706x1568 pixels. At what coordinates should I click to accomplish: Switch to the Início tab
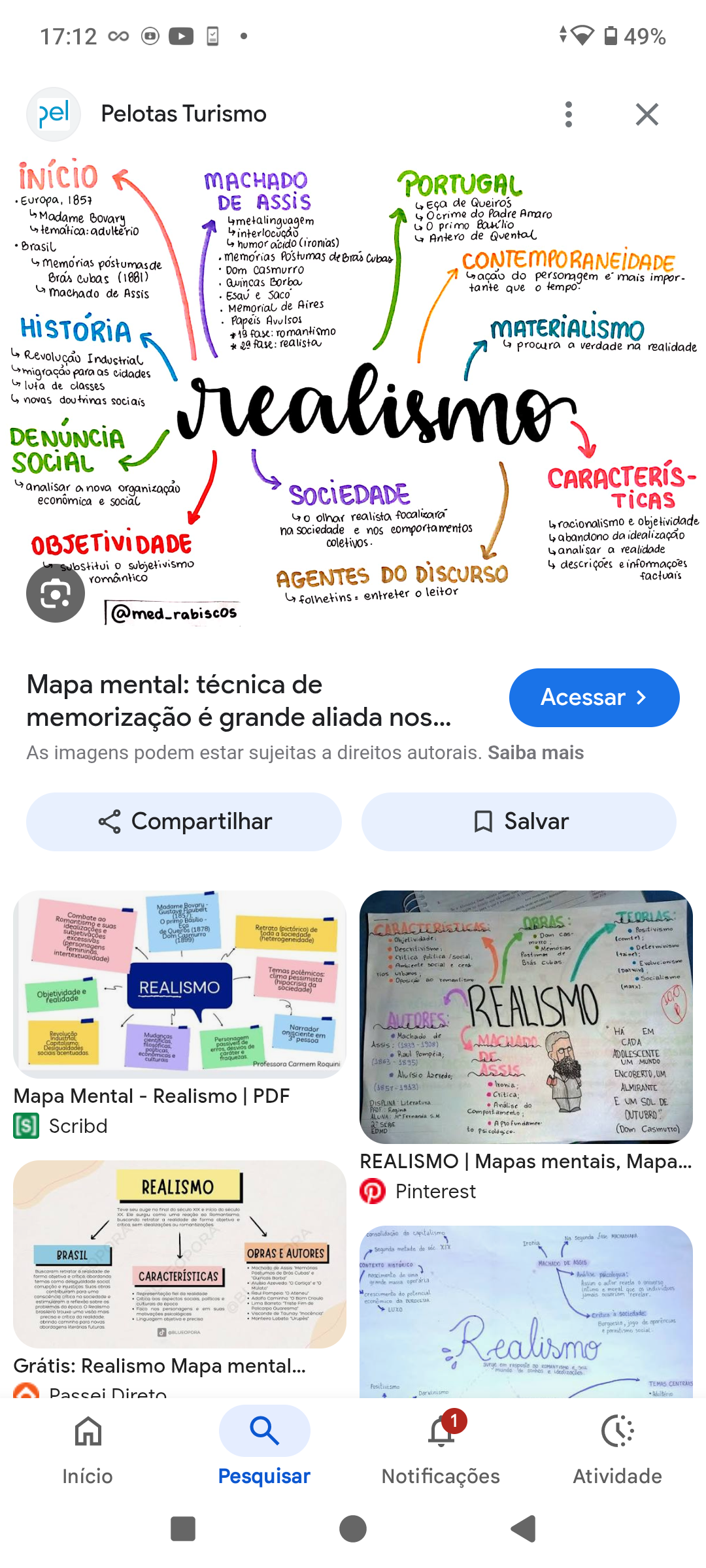[88, 1447]
